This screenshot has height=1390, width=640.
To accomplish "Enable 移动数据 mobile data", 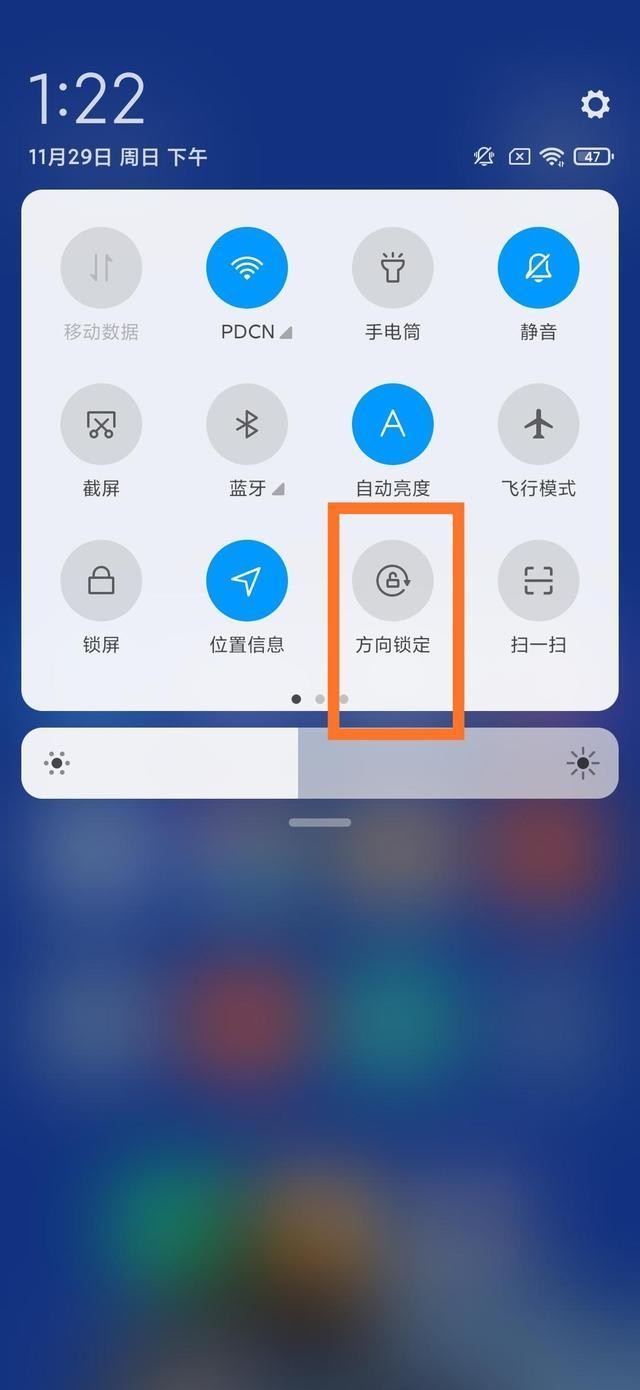I will point(101,268).
